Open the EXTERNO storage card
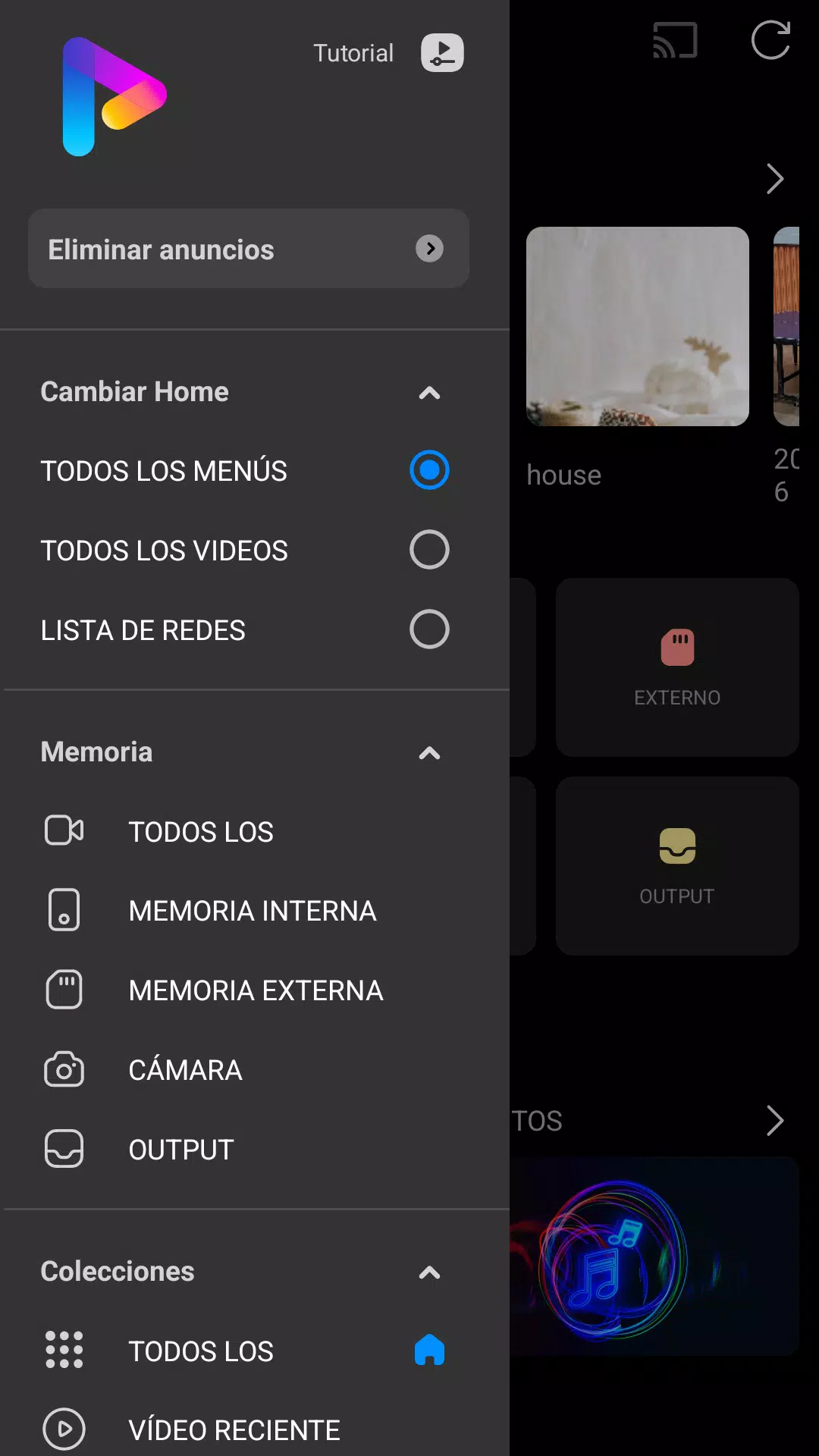The height and width of the screenshot is (1456, 819). [x=677, y=667]
